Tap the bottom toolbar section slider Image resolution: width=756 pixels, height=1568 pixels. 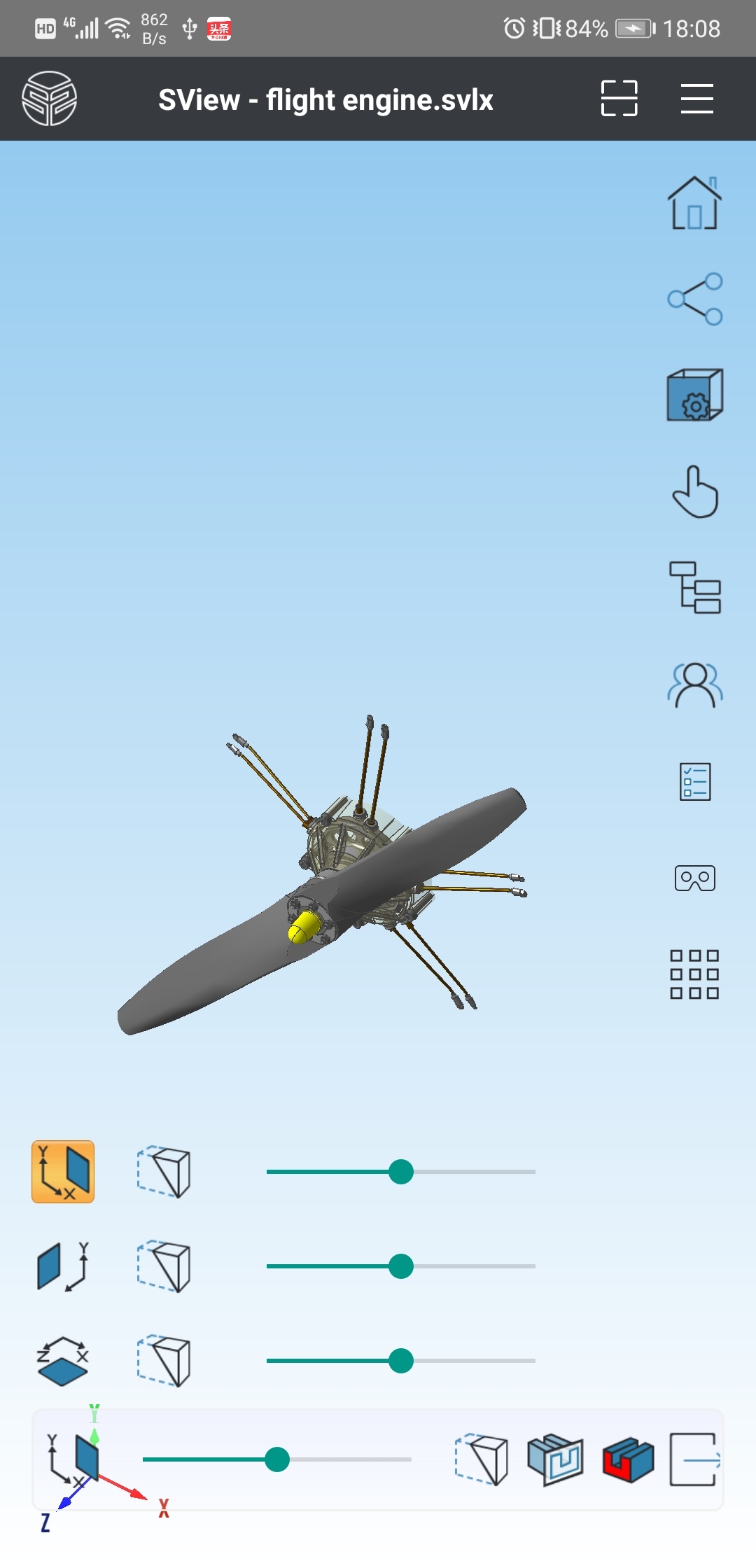tap(277, 1459)
